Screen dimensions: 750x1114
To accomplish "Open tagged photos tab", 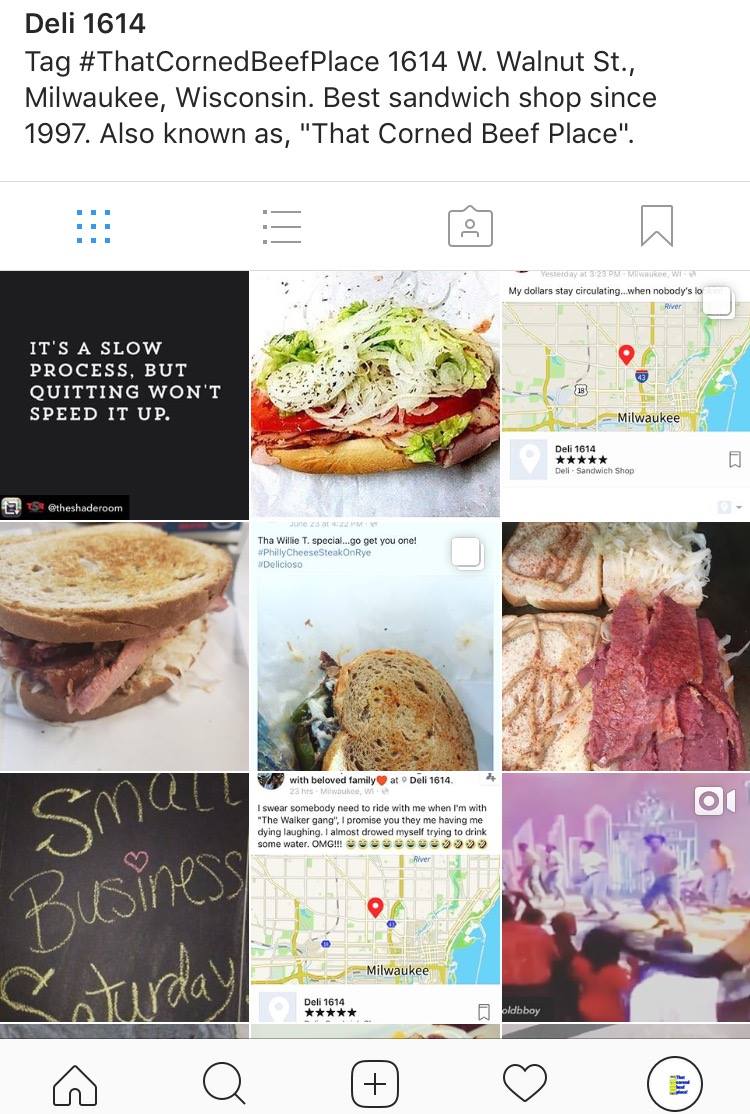I will 469,227.
